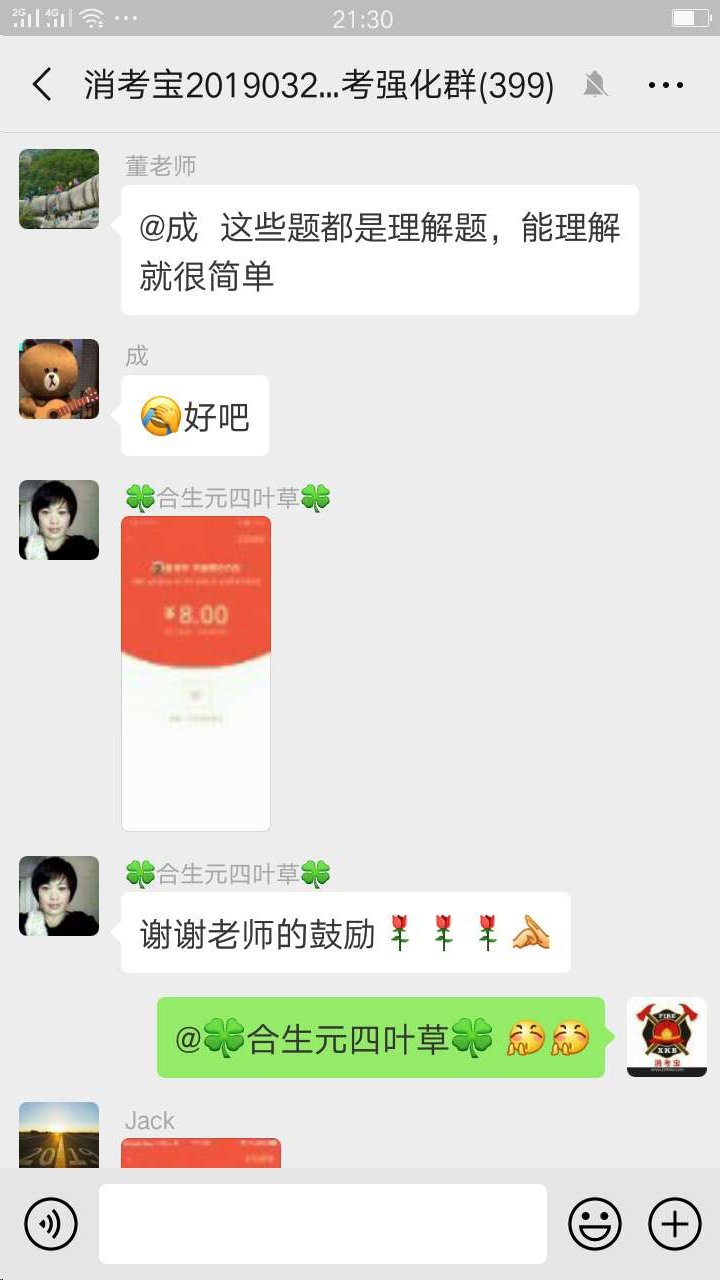Go back from the group chat
The height and width of the screenshot is (1280, 720).
point(42,85)
